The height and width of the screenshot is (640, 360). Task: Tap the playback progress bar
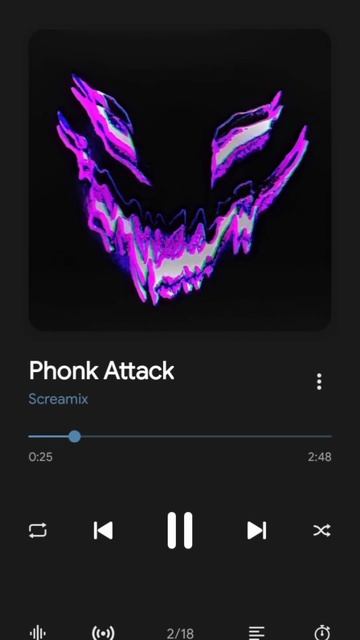point(180,436)
